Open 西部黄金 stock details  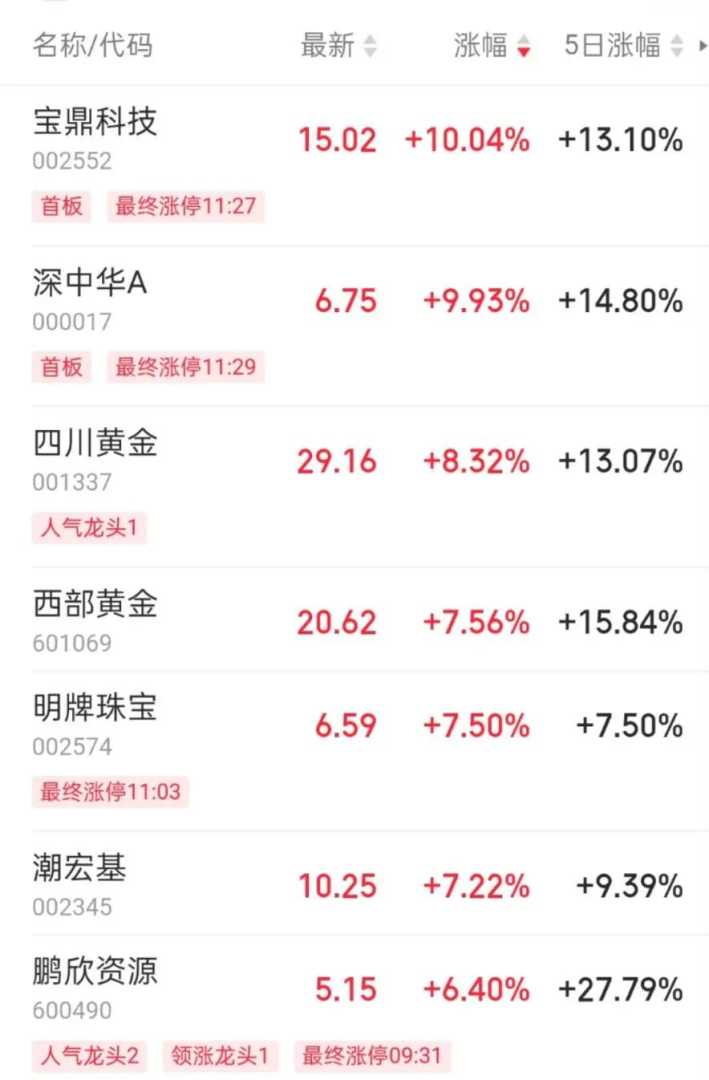(x=96, y=604)
